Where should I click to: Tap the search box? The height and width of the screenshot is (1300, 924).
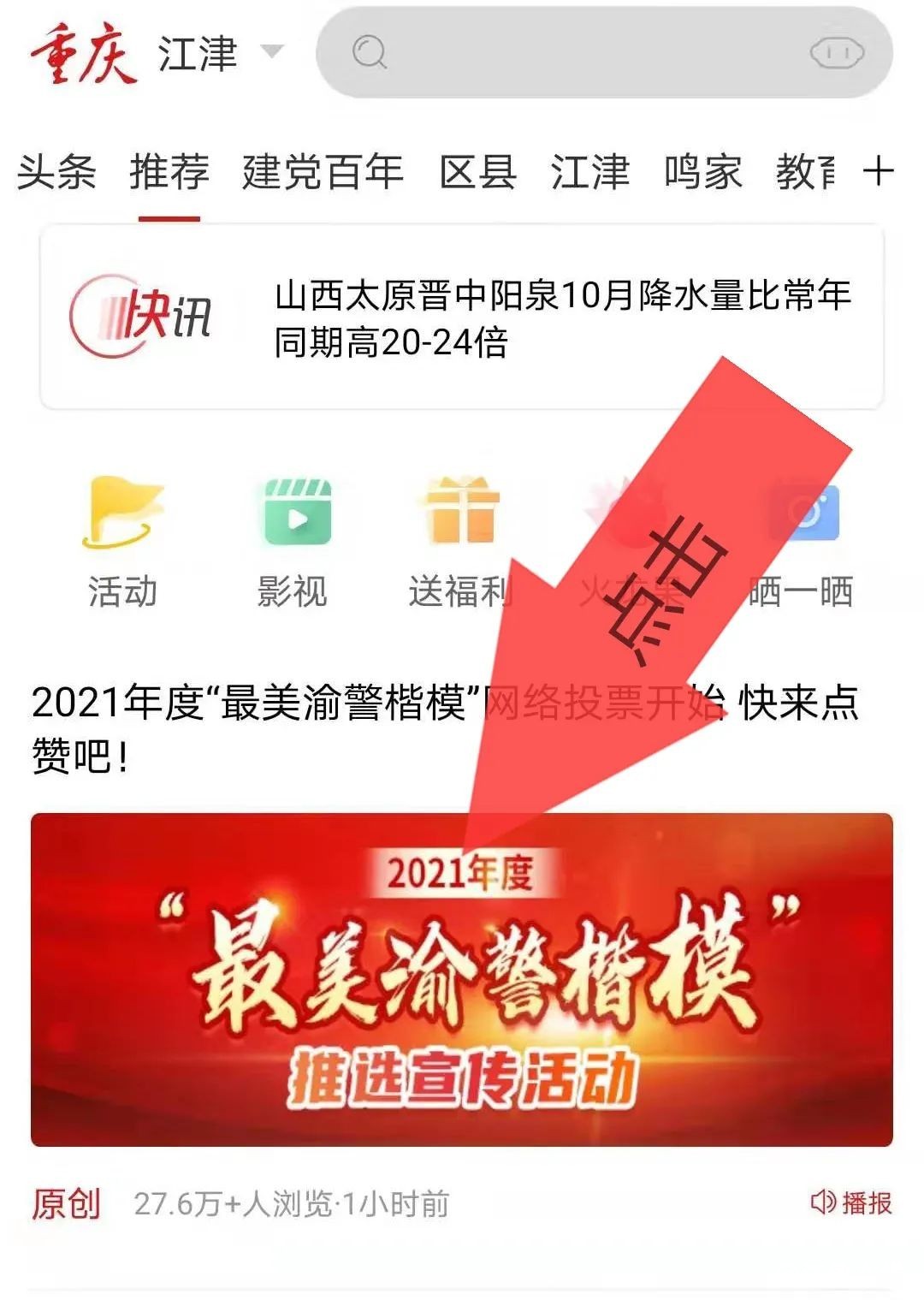coord(565,52)
